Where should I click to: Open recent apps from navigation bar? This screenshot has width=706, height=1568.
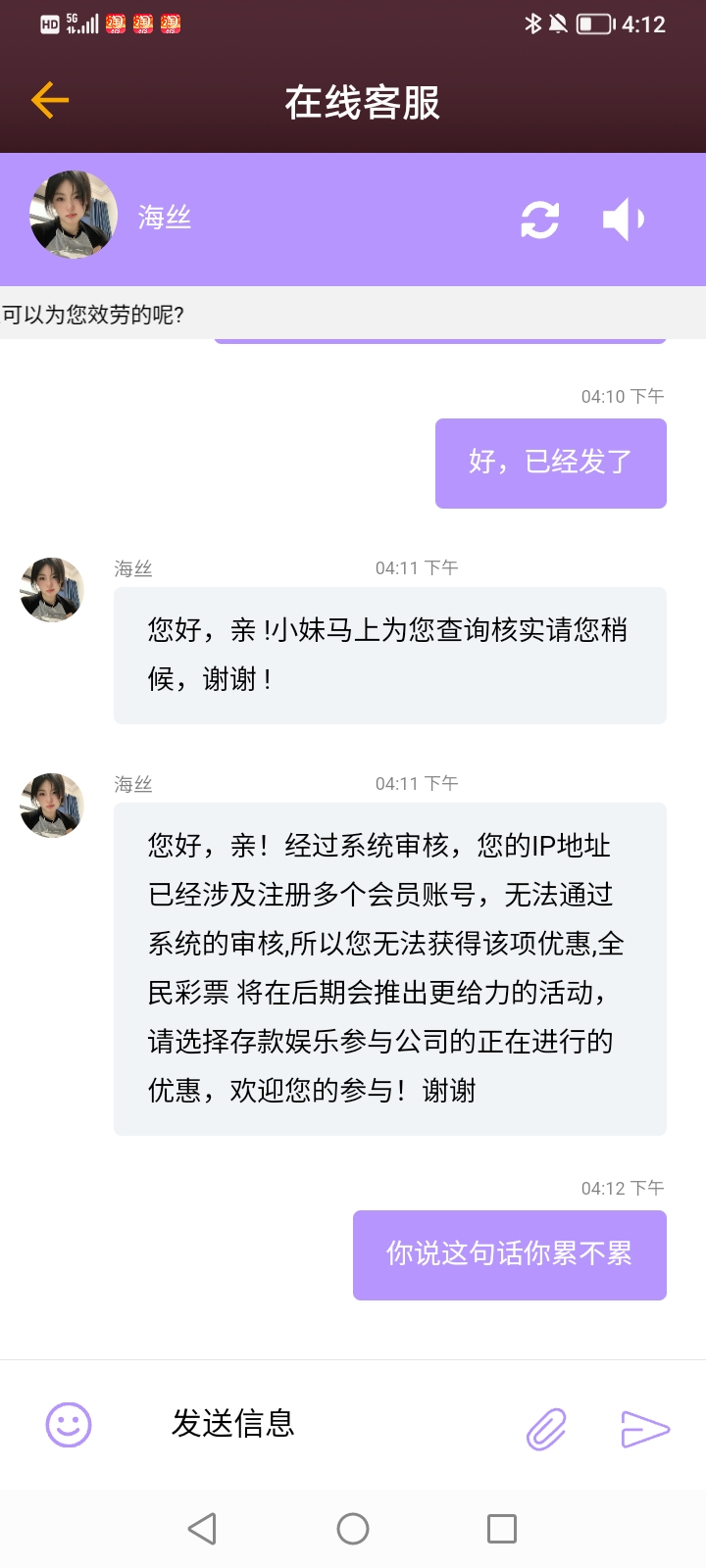pos(502,1529)
